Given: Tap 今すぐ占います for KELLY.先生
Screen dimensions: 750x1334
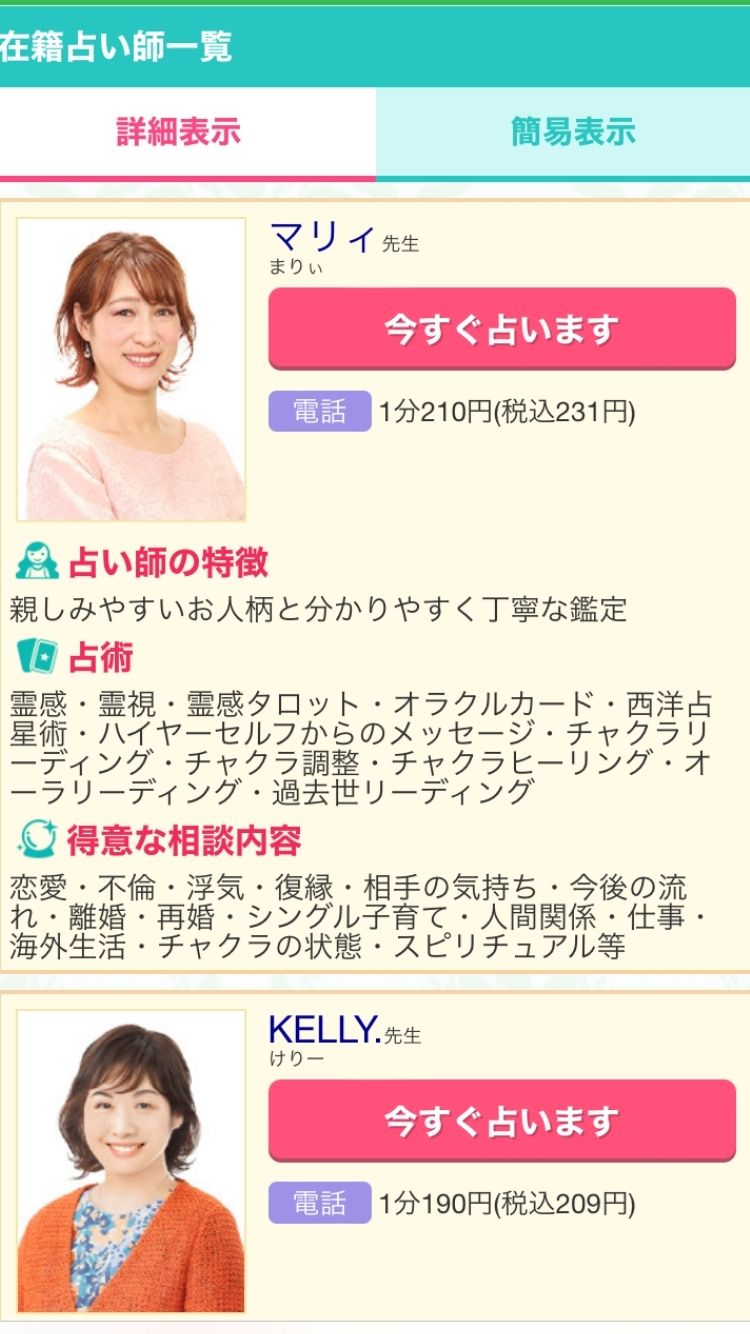Looking at the screenshot, I should (x=502, y=1122).
